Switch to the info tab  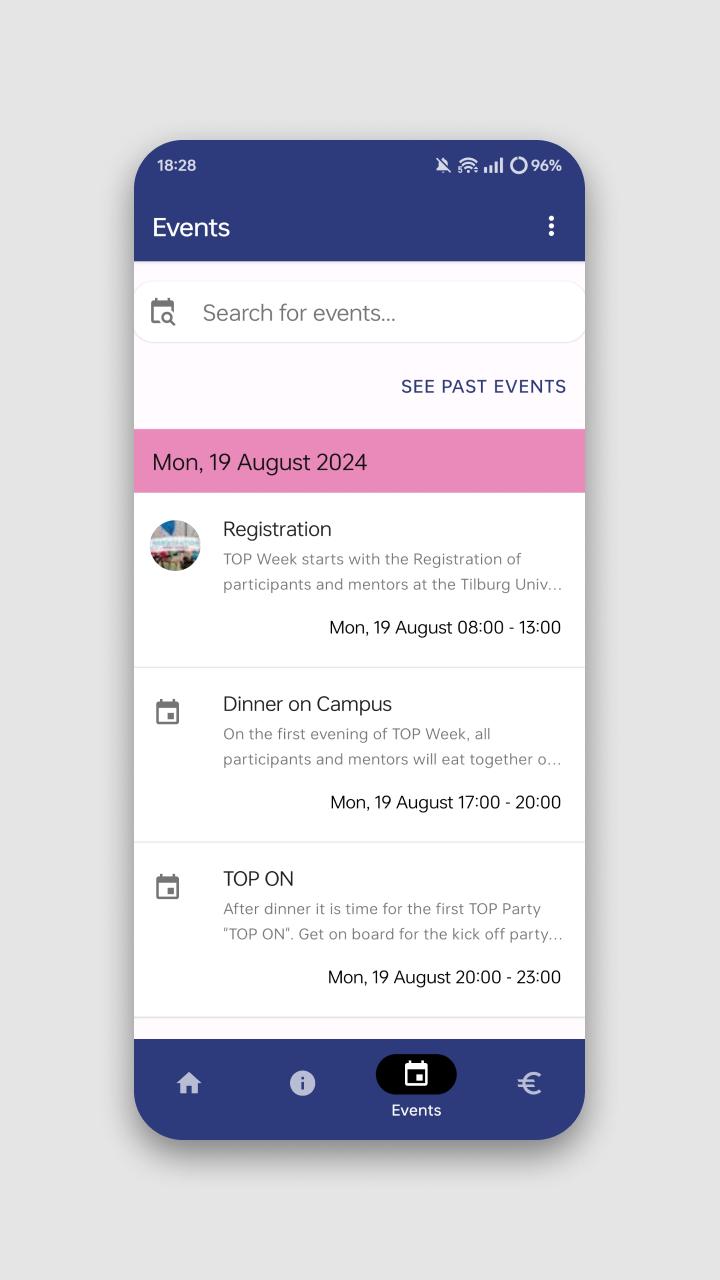point(302,1083)
